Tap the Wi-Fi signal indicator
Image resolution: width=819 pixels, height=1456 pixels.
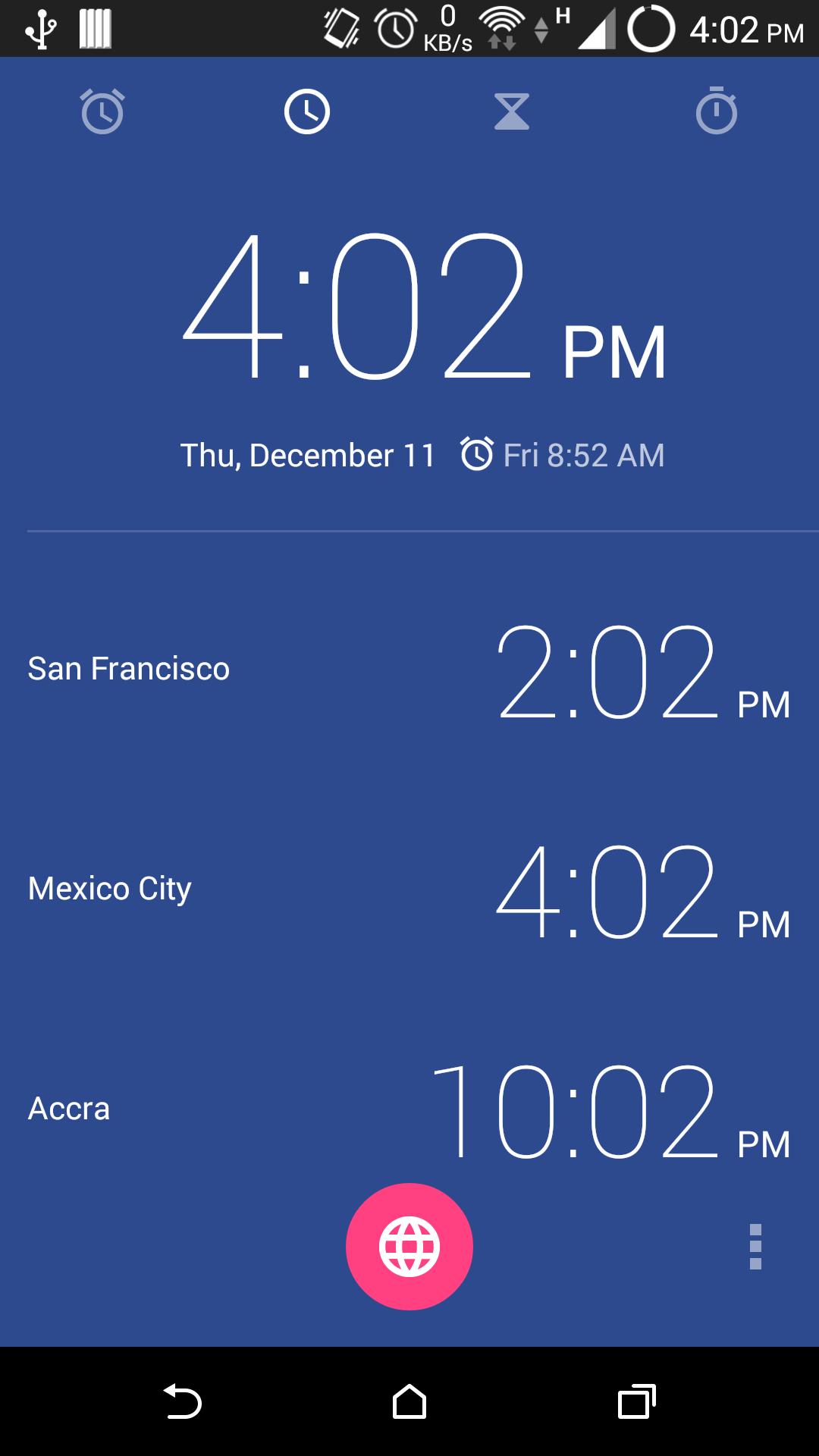pyautogui.click(x=502, y=27)
